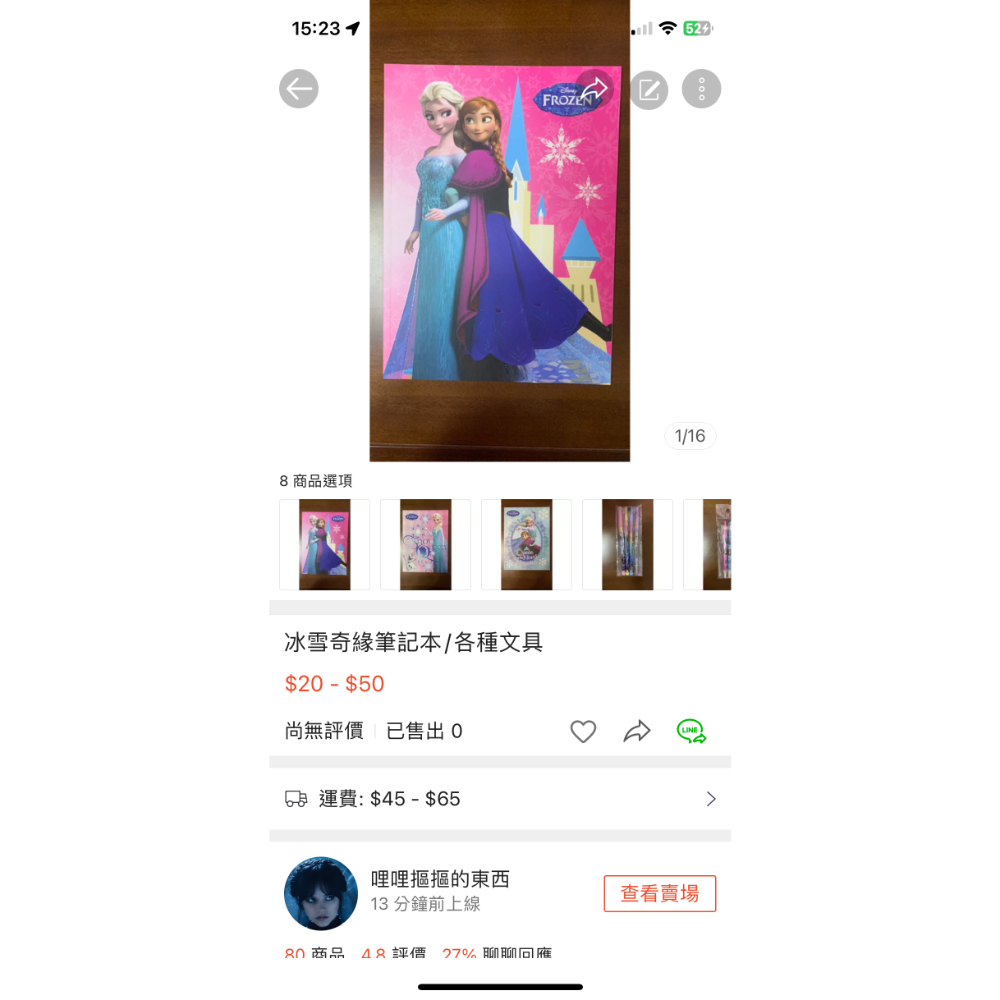
Task: Like this product with the heart icon
Action: (583, 732)
